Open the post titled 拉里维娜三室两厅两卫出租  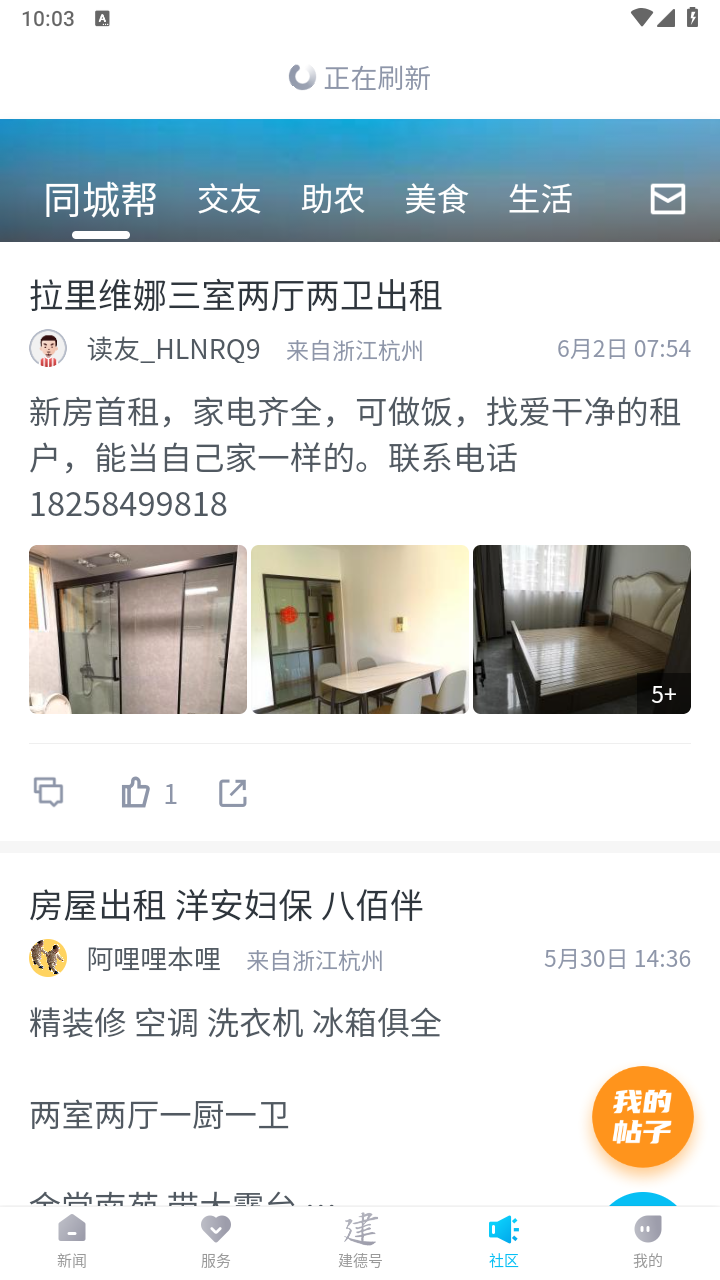[236, 296]
